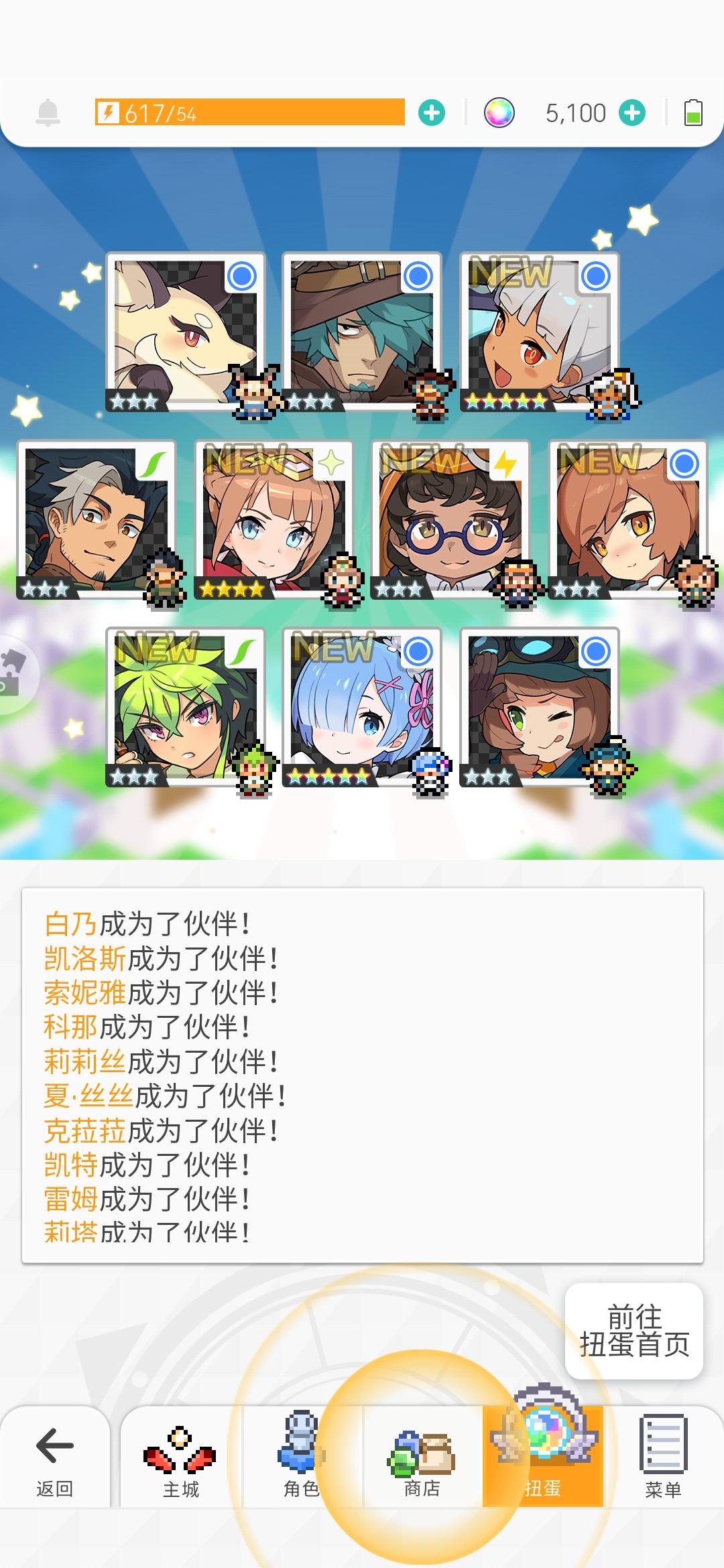The width and height of the screenshot is (724, 1568).
Task: Tap plus to buy more crystals
Action: pyautogui.click(x=633, y=113)
